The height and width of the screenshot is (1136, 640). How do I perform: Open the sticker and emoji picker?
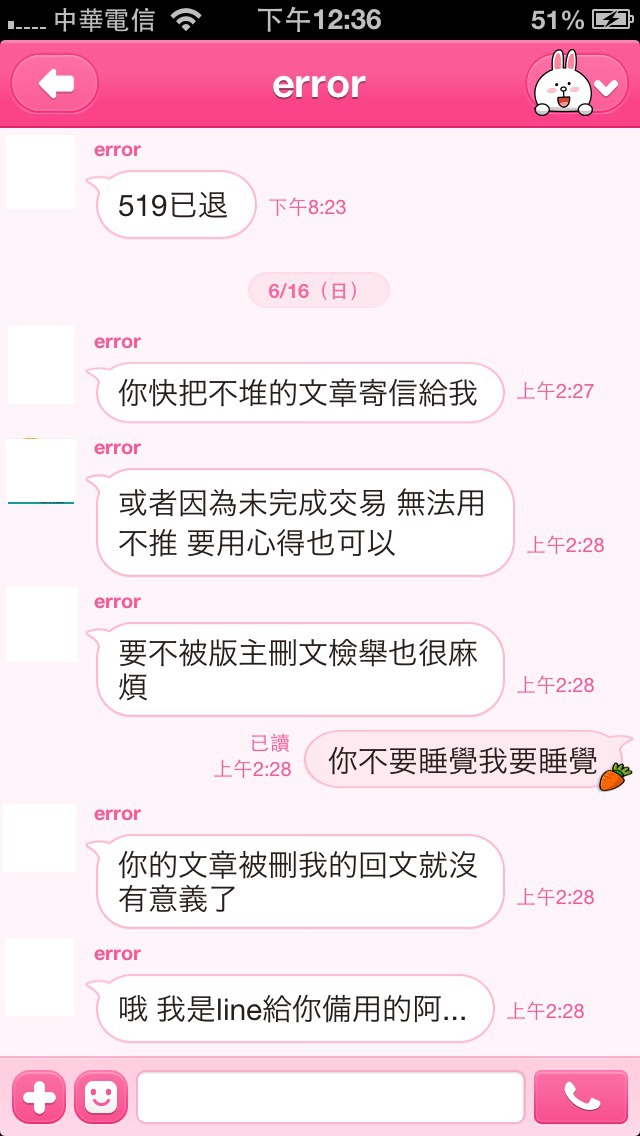pos(100,1097)
